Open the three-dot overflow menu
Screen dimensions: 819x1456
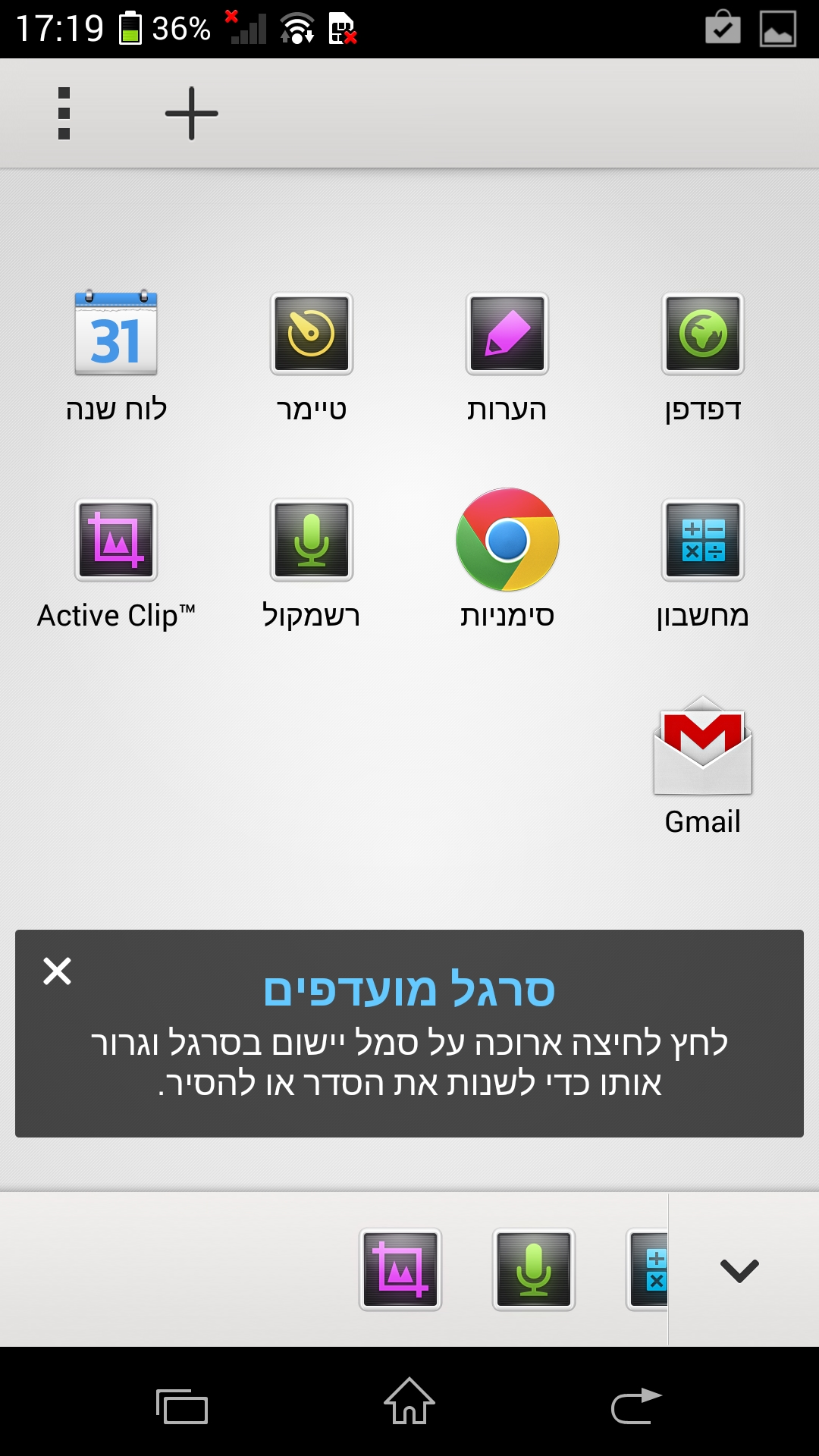(x=64, y=114)
